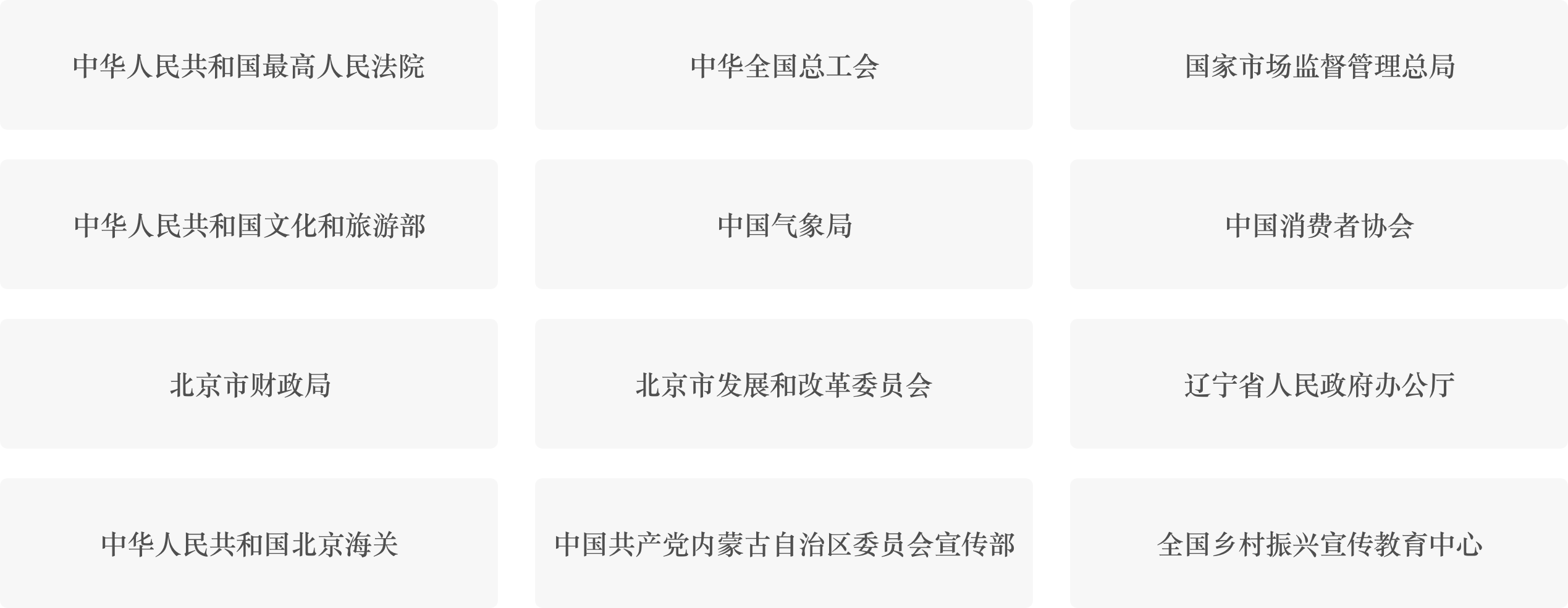Image resolution: width=1568 pixels, height=608 pixels.
Task: Open 中华人民共和国最高人民法院 card
Action: click(248, 65)
